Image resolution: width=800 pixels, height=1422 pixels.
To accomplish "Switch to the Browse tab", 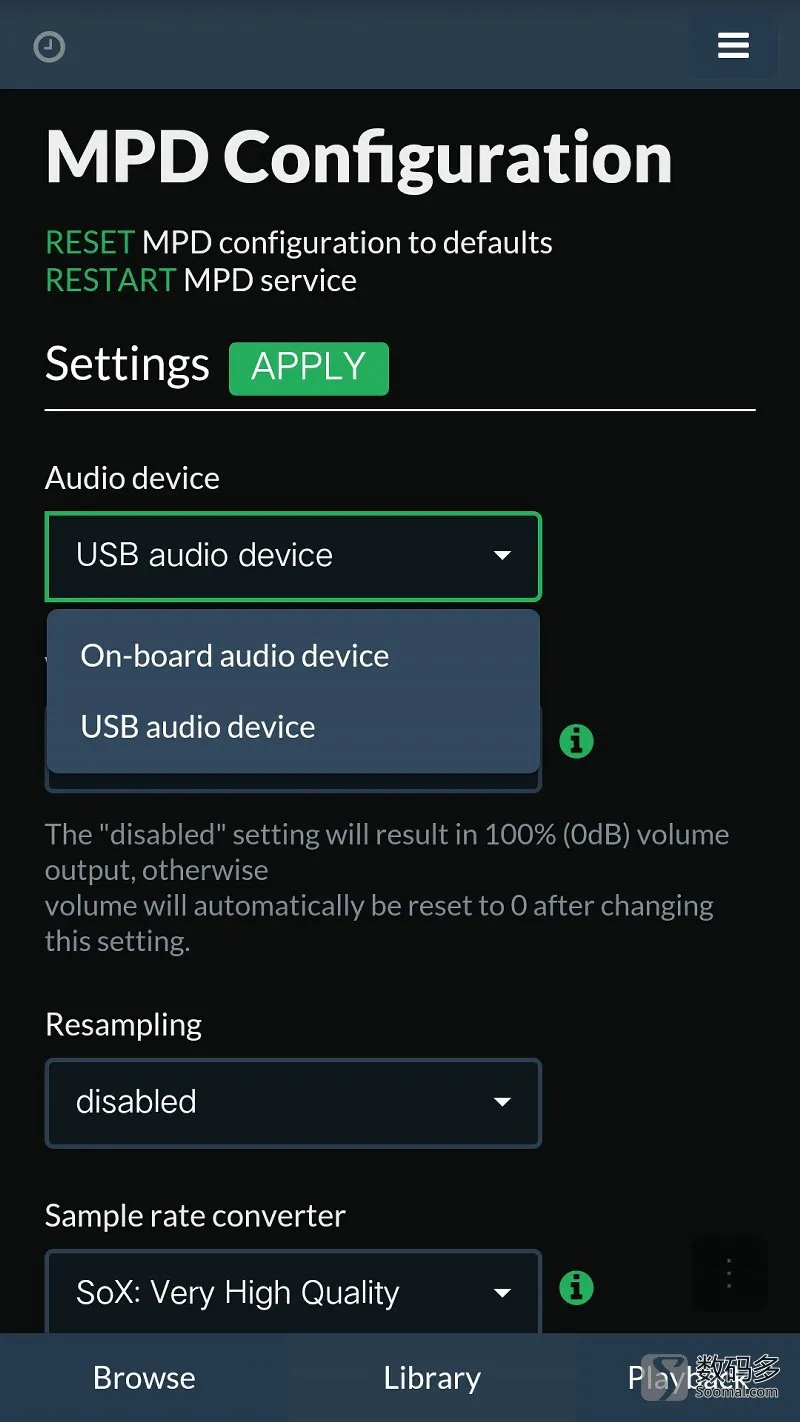I will (x=144, y=1378).
